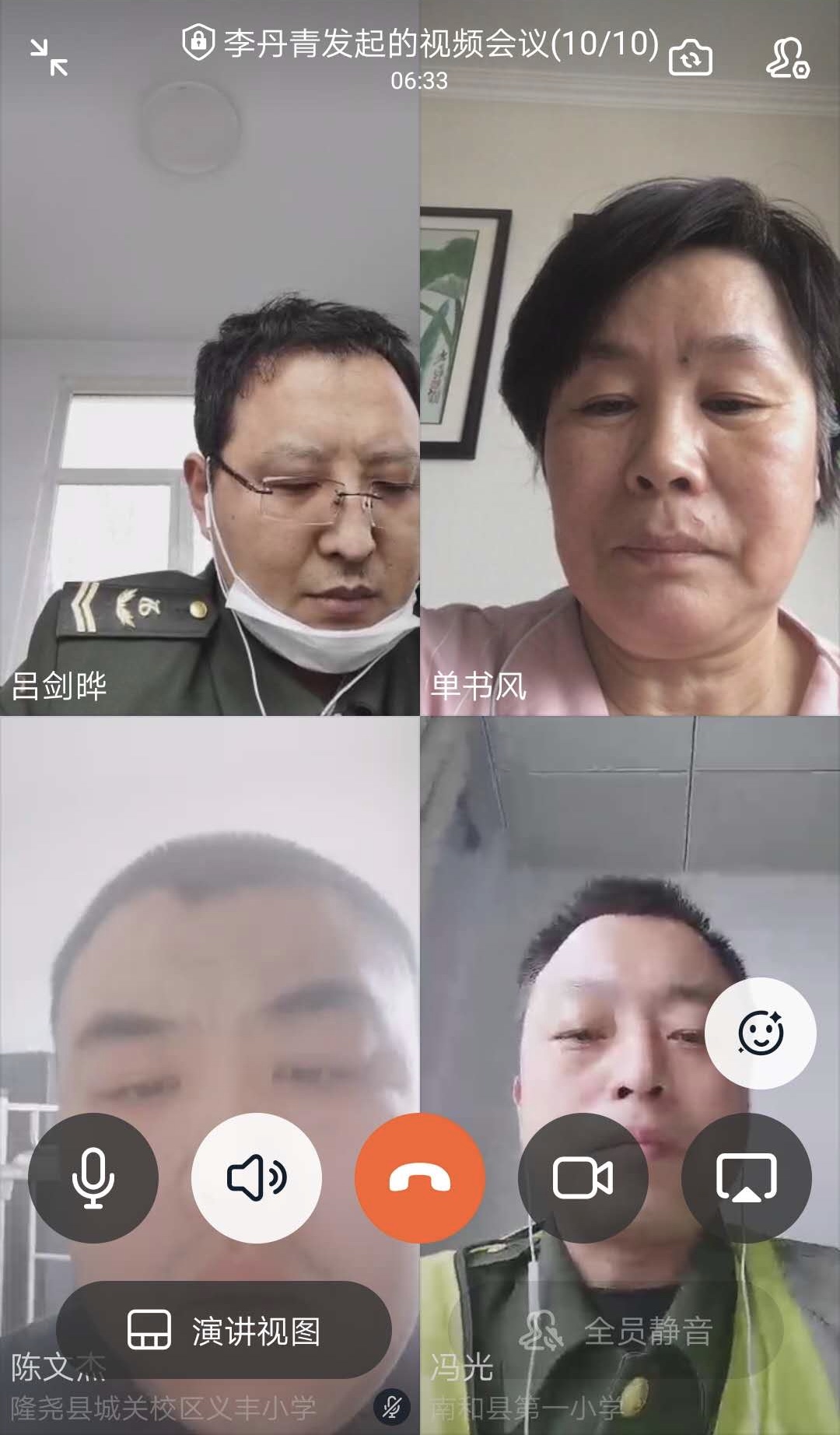
Task: Toggle the microphone button
Action: click(93, 1177)
